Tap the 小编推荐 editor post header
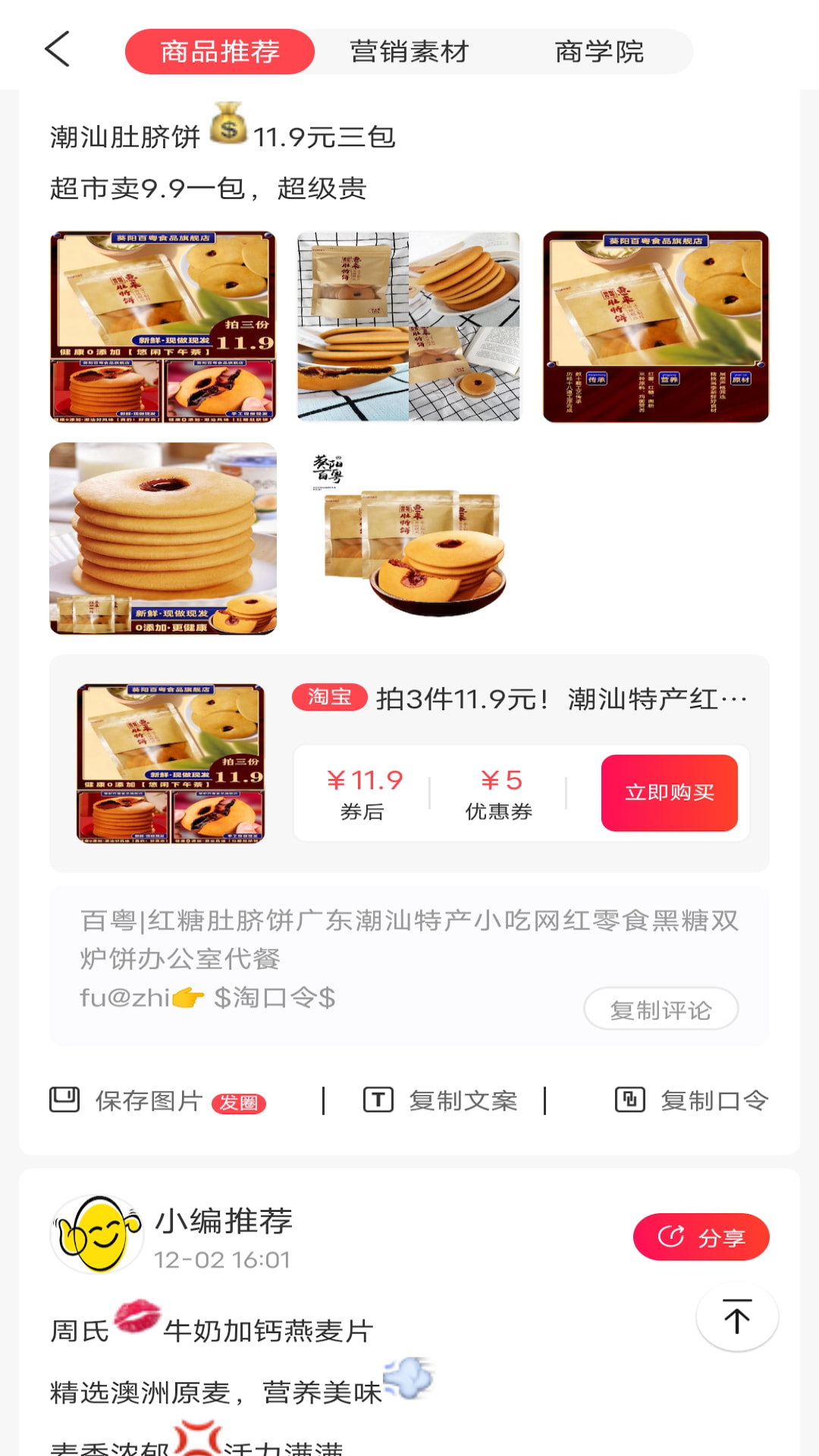 224,1221
